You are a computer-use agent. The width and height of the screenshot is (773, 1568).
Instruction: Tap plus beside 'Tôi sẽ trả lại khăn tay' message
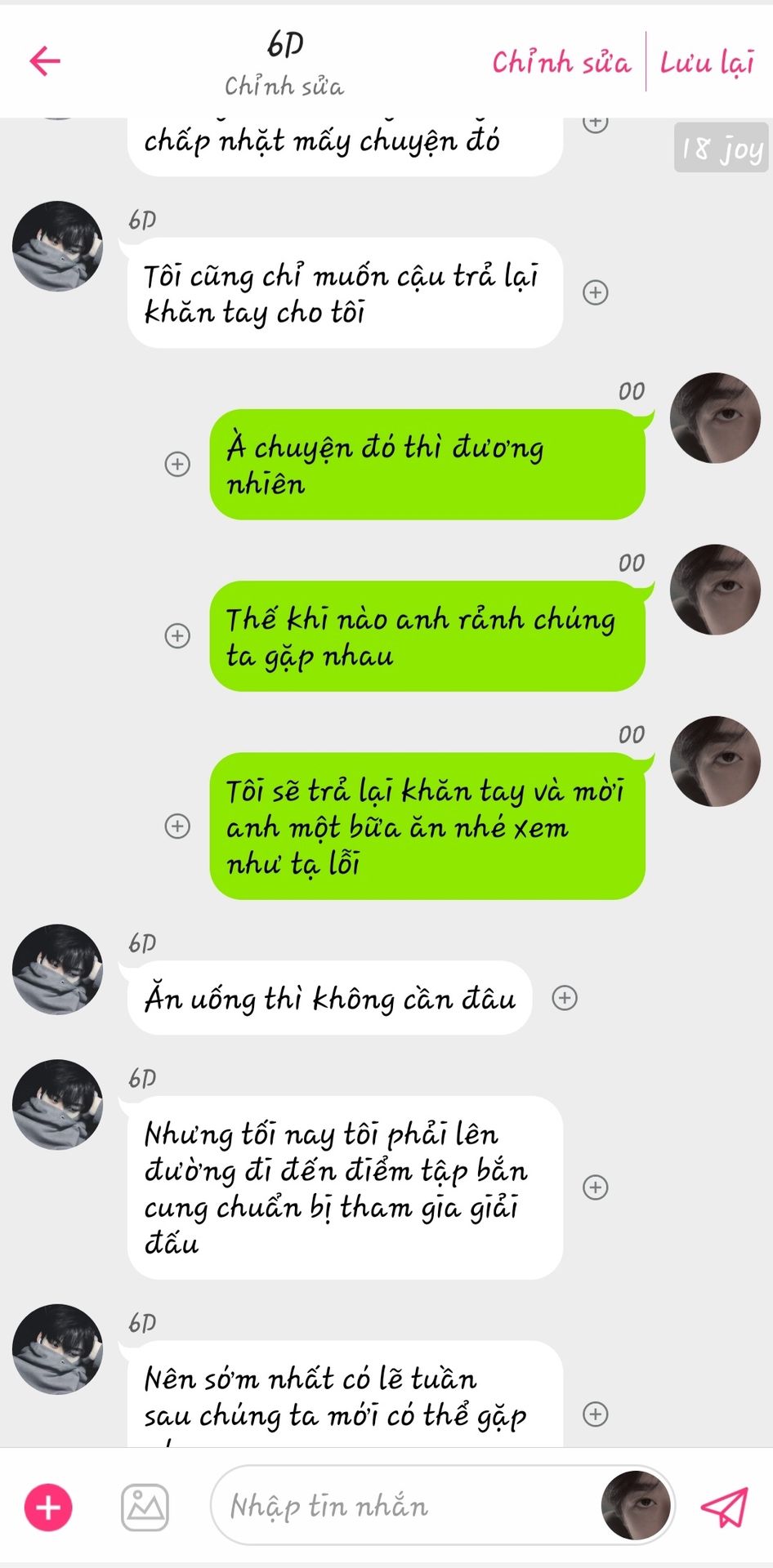[x=177, y=826]
